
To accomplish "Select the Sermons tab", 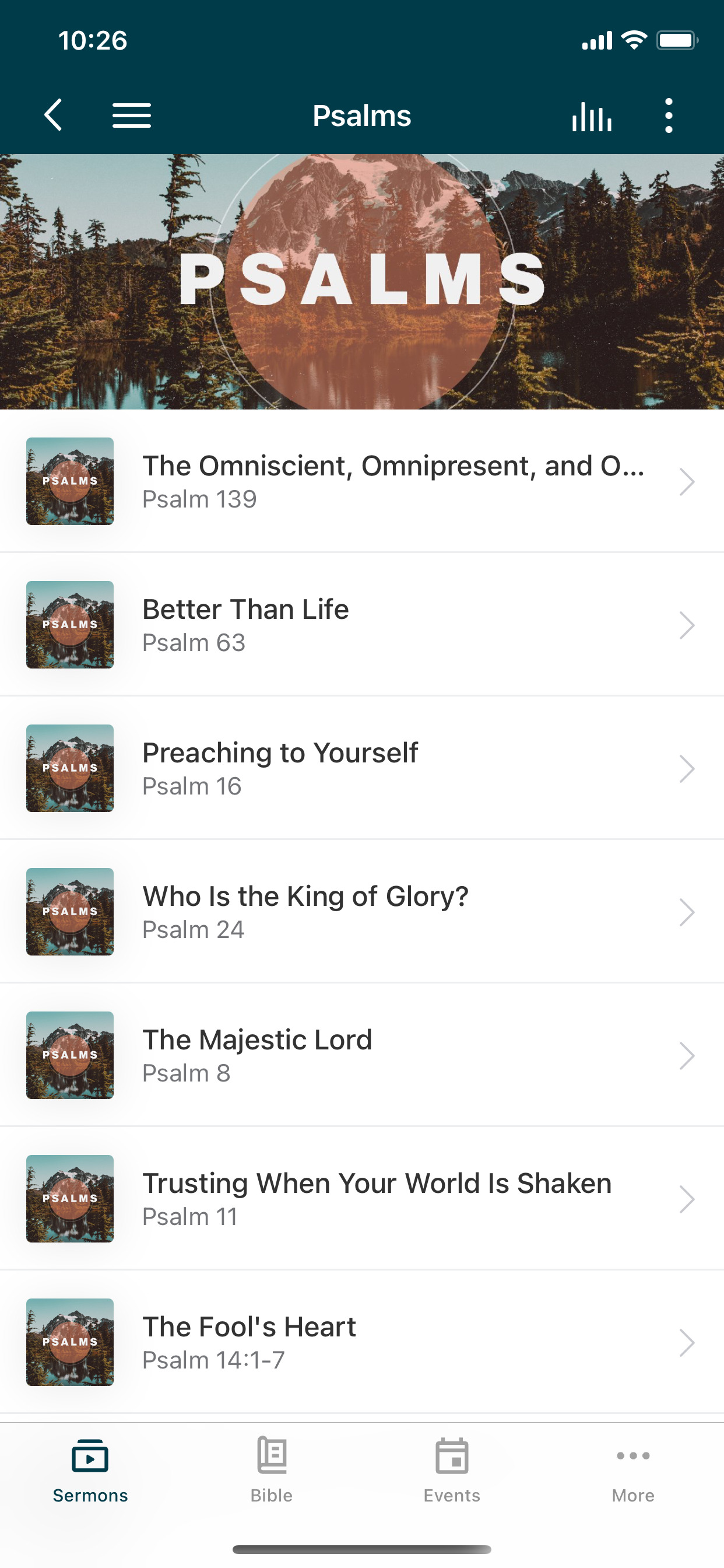I will click(90, 1471).
